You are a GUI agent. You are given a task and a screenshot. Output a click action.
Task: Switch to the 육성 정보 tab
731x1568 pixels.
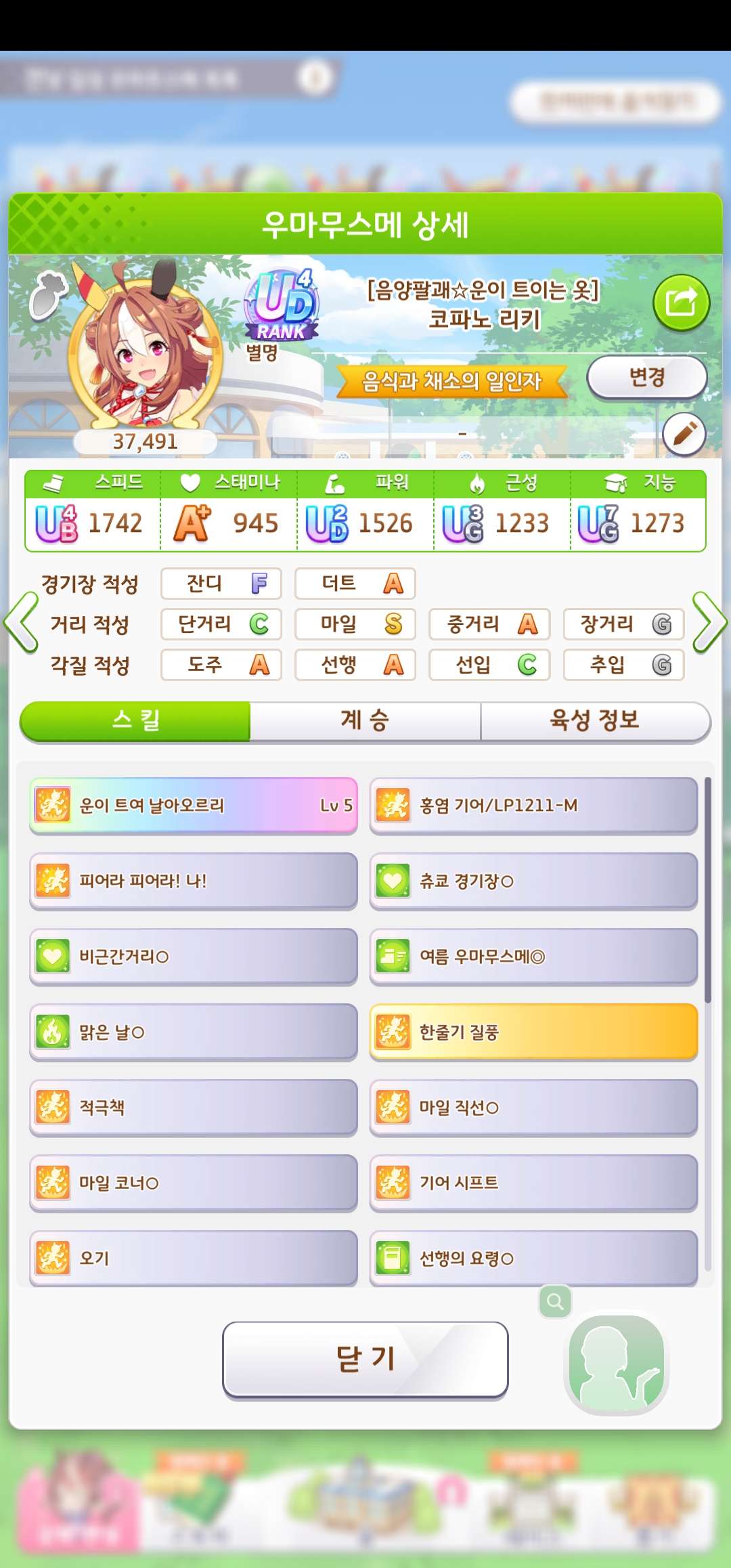tap(594, 720)
